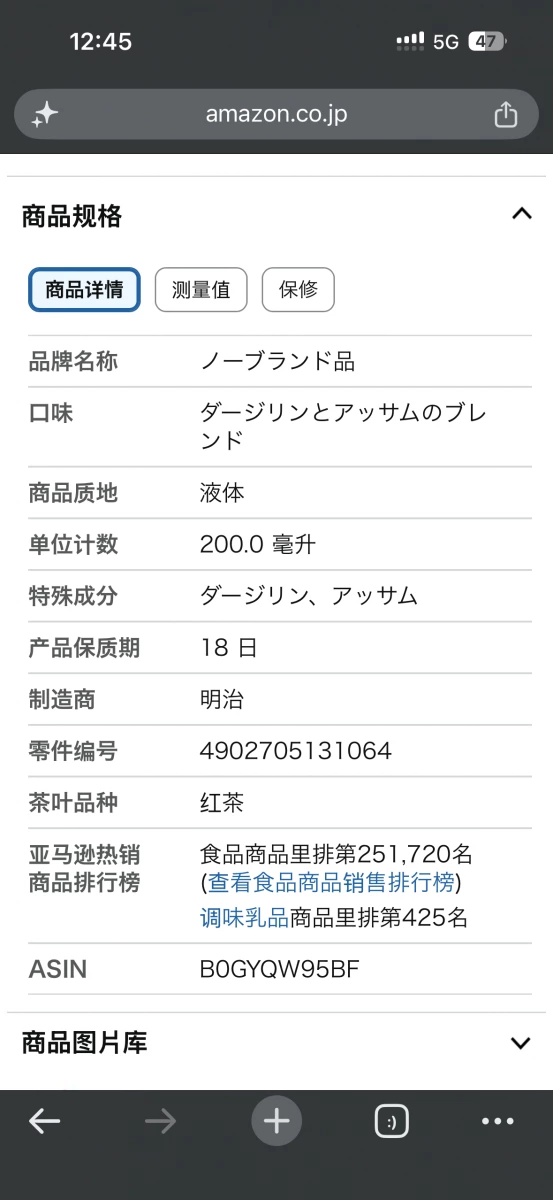Tap the amazon.co.jp address bar

[276, 114]
